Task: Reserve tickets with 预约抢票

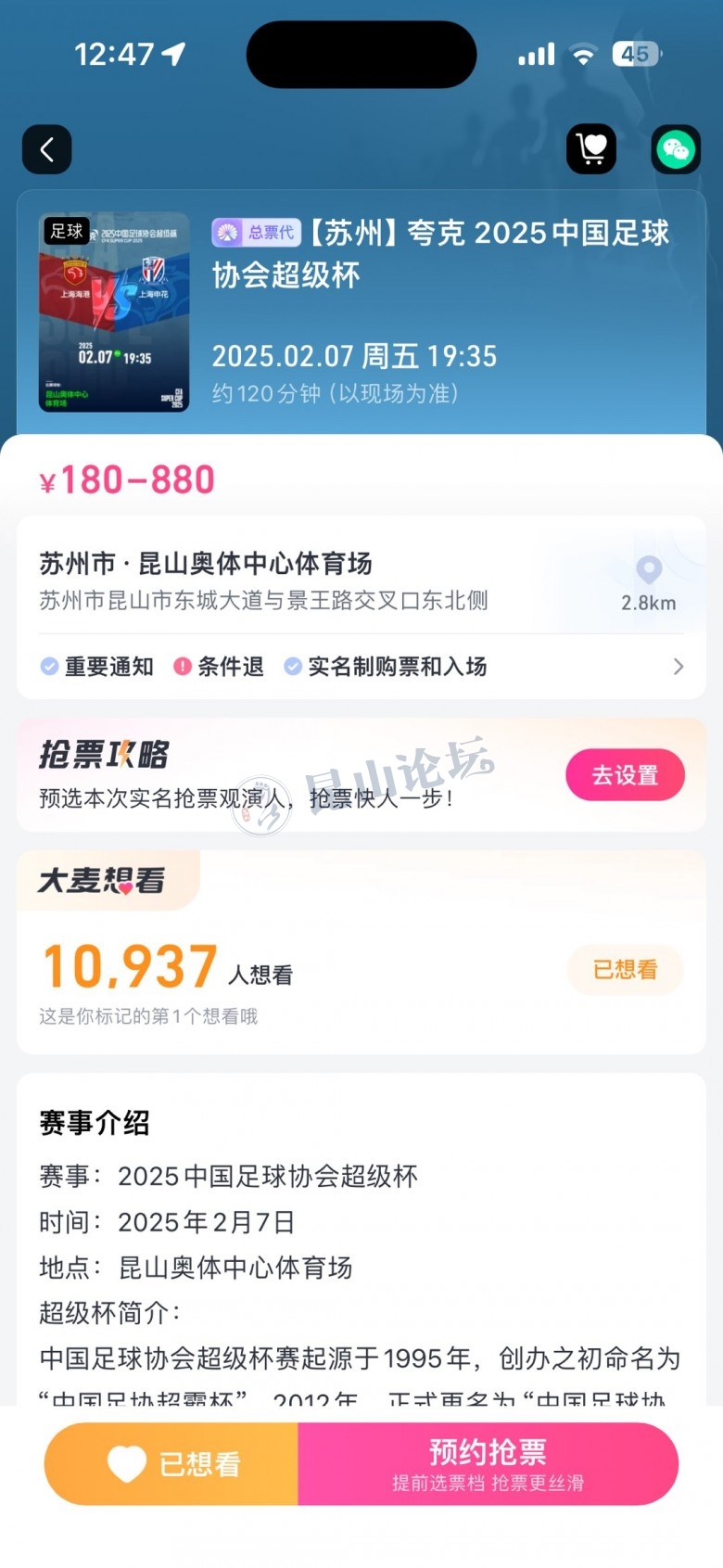Action: (x=488, y=1463)
